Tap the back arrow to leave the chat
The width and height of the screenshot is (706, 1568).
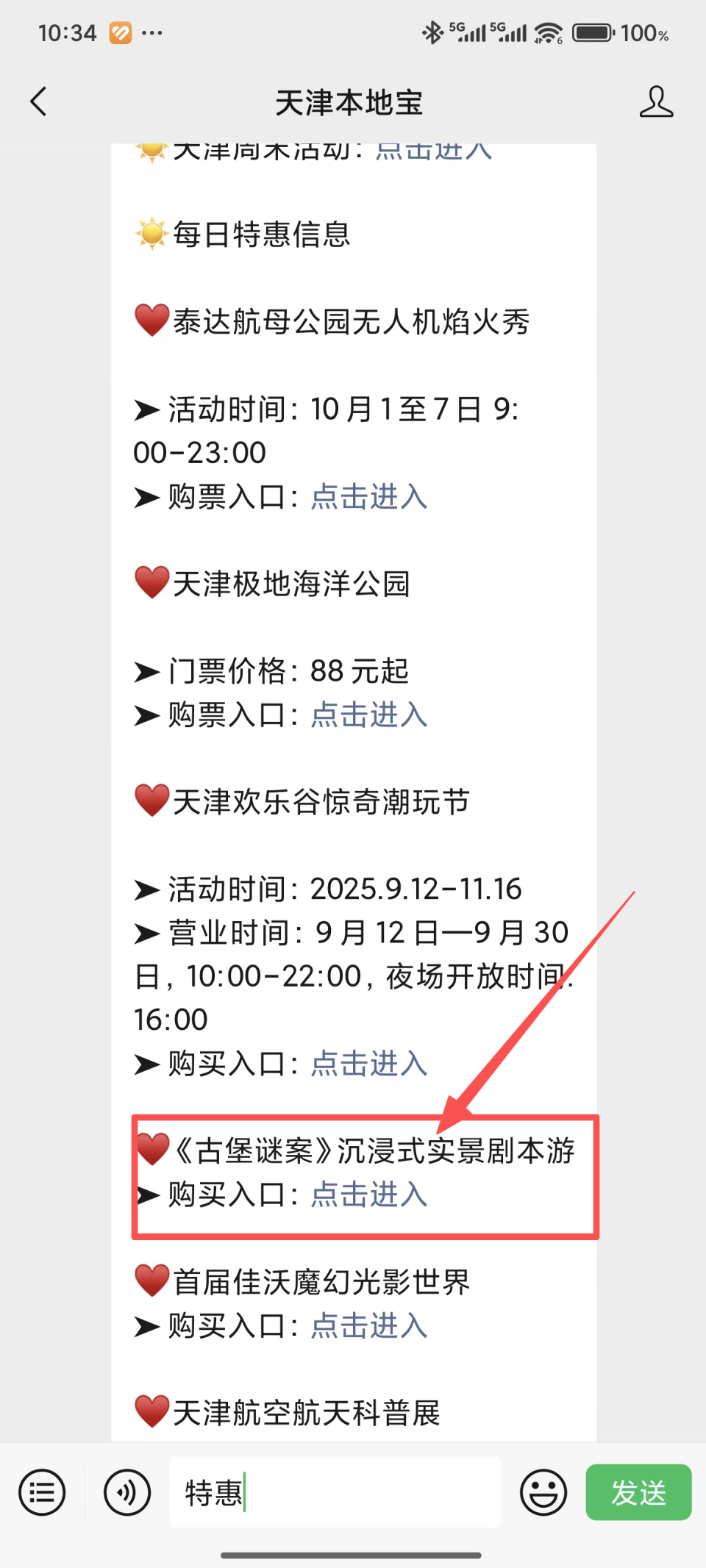pyautogui.click(x=38, y=103)
